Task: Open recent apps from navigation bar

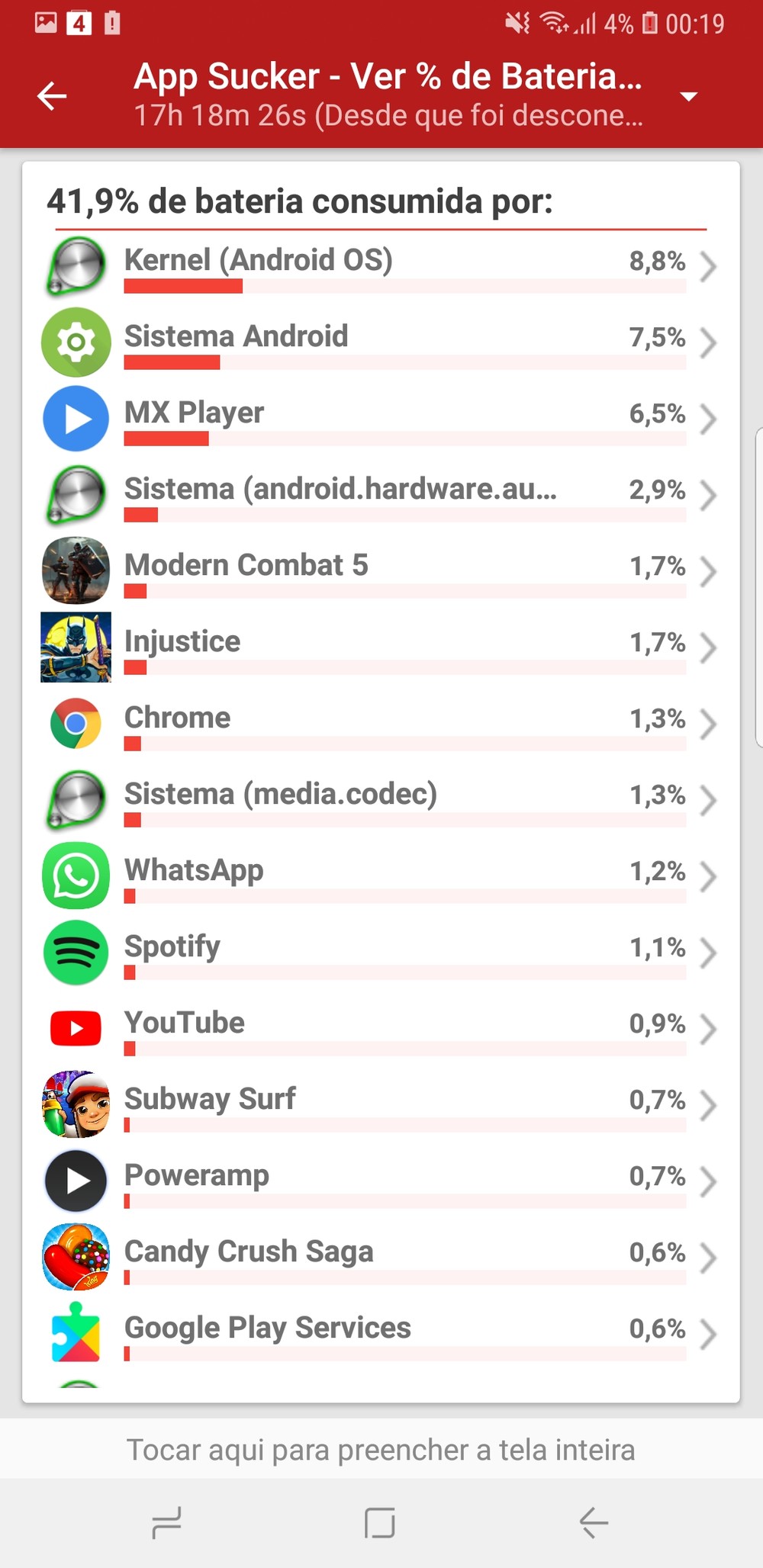Action: pyautogui.click(x=166, y=1523)
